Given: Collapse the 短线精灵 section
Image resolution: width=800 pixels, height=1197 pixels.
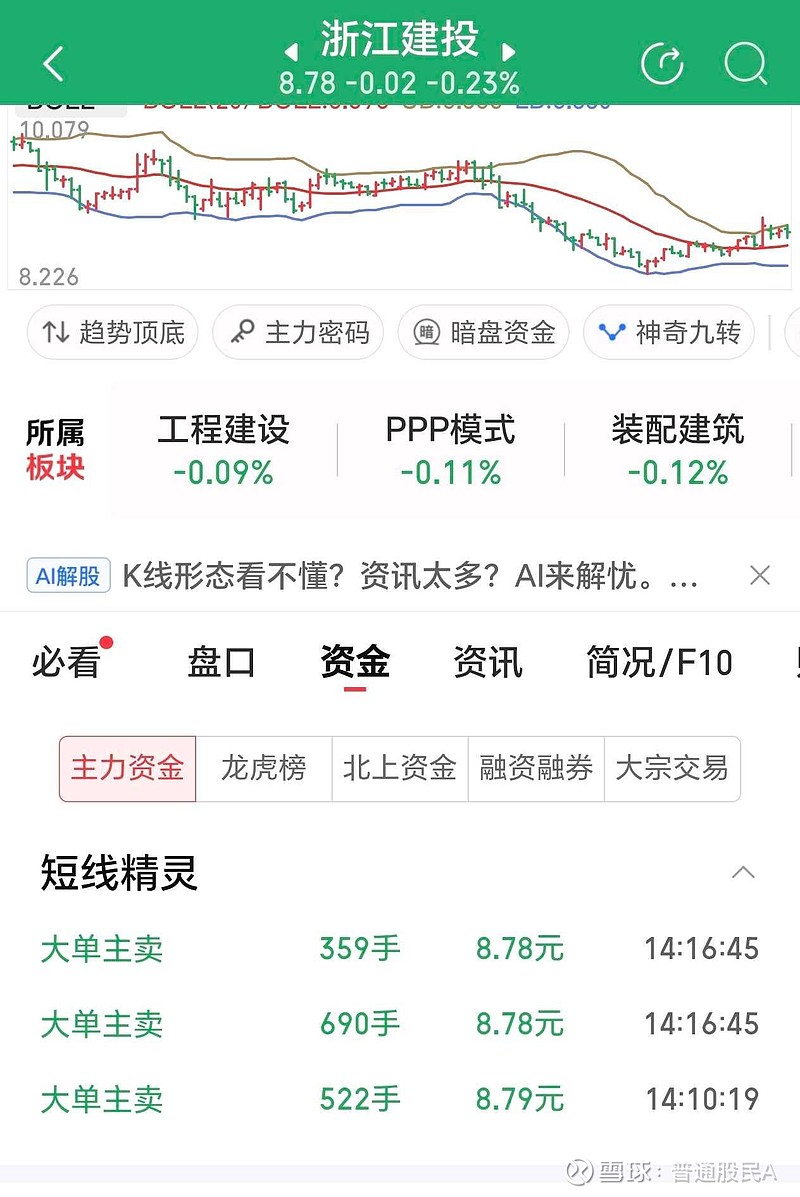Looking at the screenshot, I should pyautogui.click(x=743, y=873).
